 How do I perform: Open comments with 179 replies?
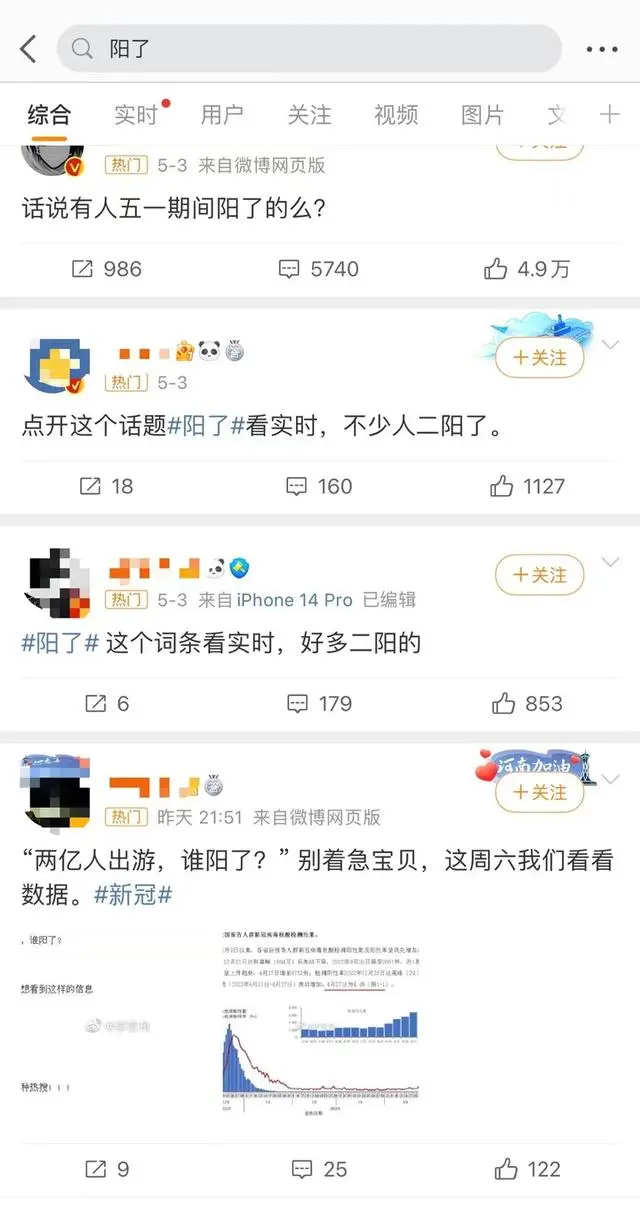(319, 703)
